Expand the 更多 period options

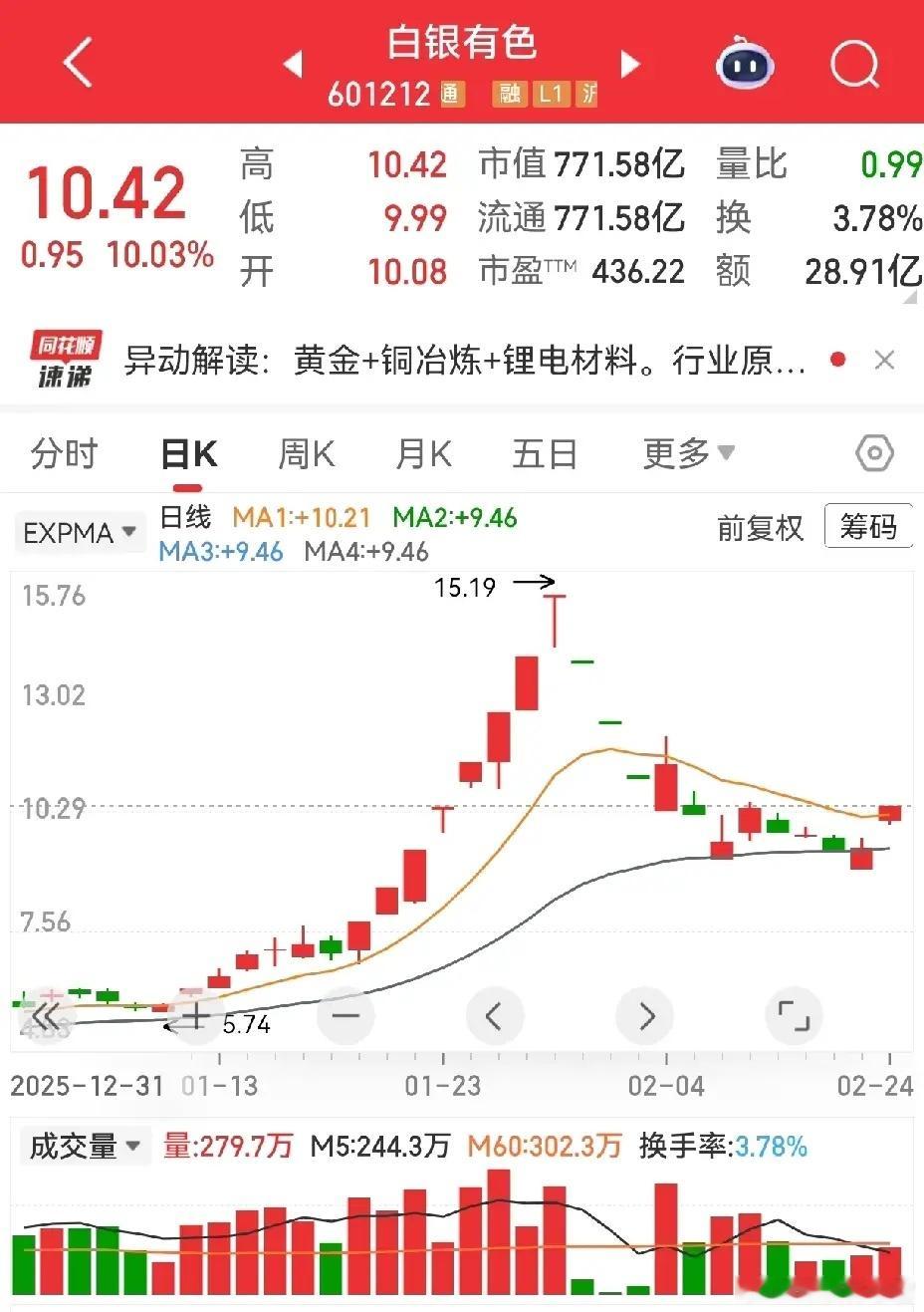(x=688, y=454)
